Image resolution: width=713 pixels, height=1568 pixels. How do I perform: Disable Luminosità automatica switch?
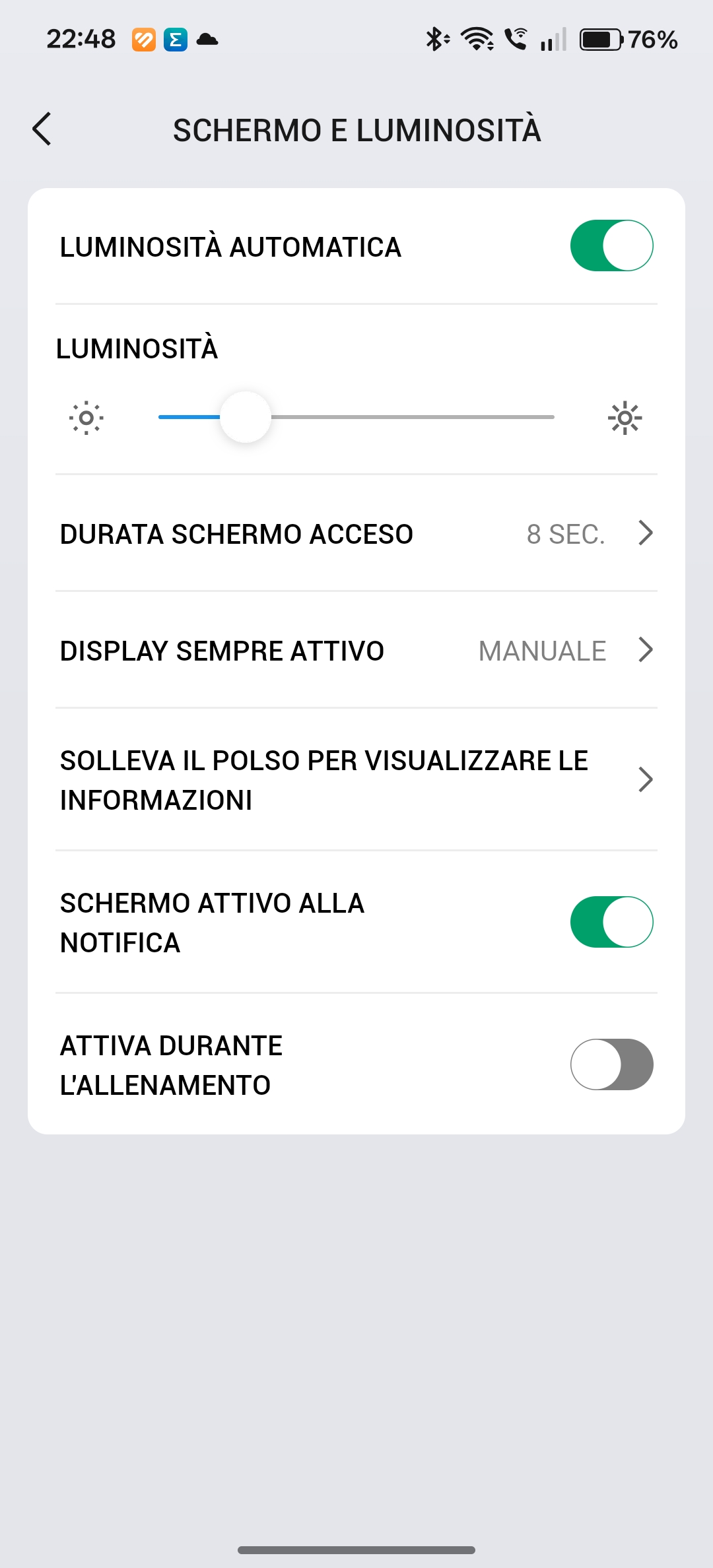[611, 245]
